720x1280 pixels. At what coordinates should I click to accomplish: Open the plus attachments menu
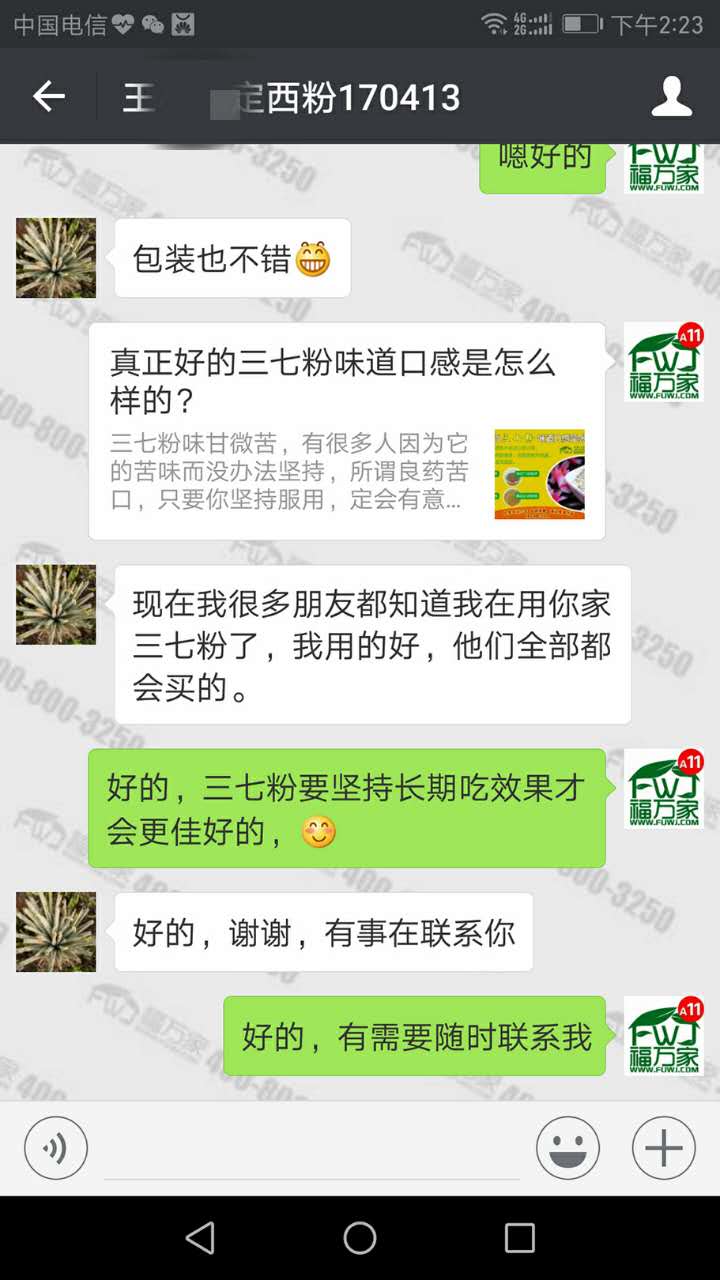pyautogui.click(x=663, y=1148)
